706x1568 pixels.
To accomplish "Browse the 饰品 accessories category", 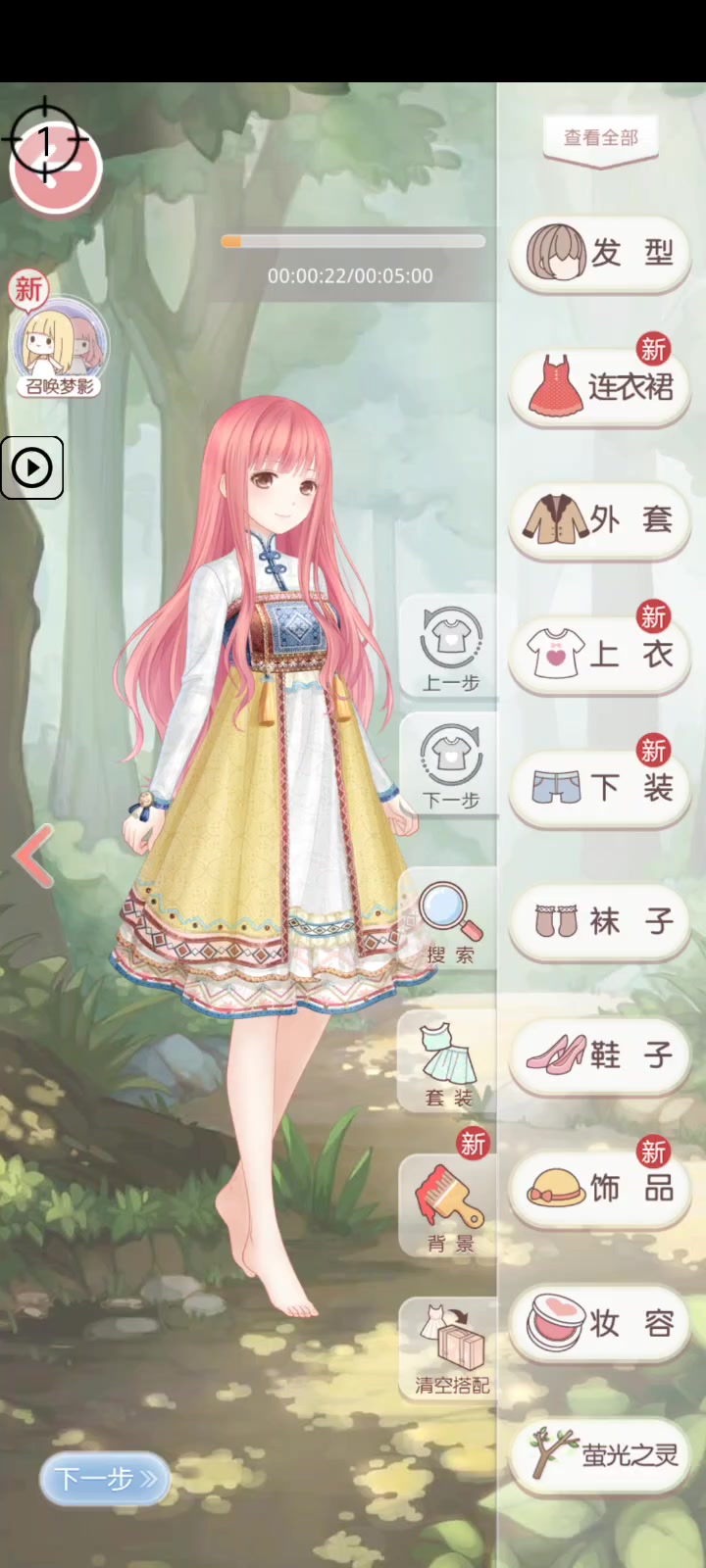I will click(600, 1189).
